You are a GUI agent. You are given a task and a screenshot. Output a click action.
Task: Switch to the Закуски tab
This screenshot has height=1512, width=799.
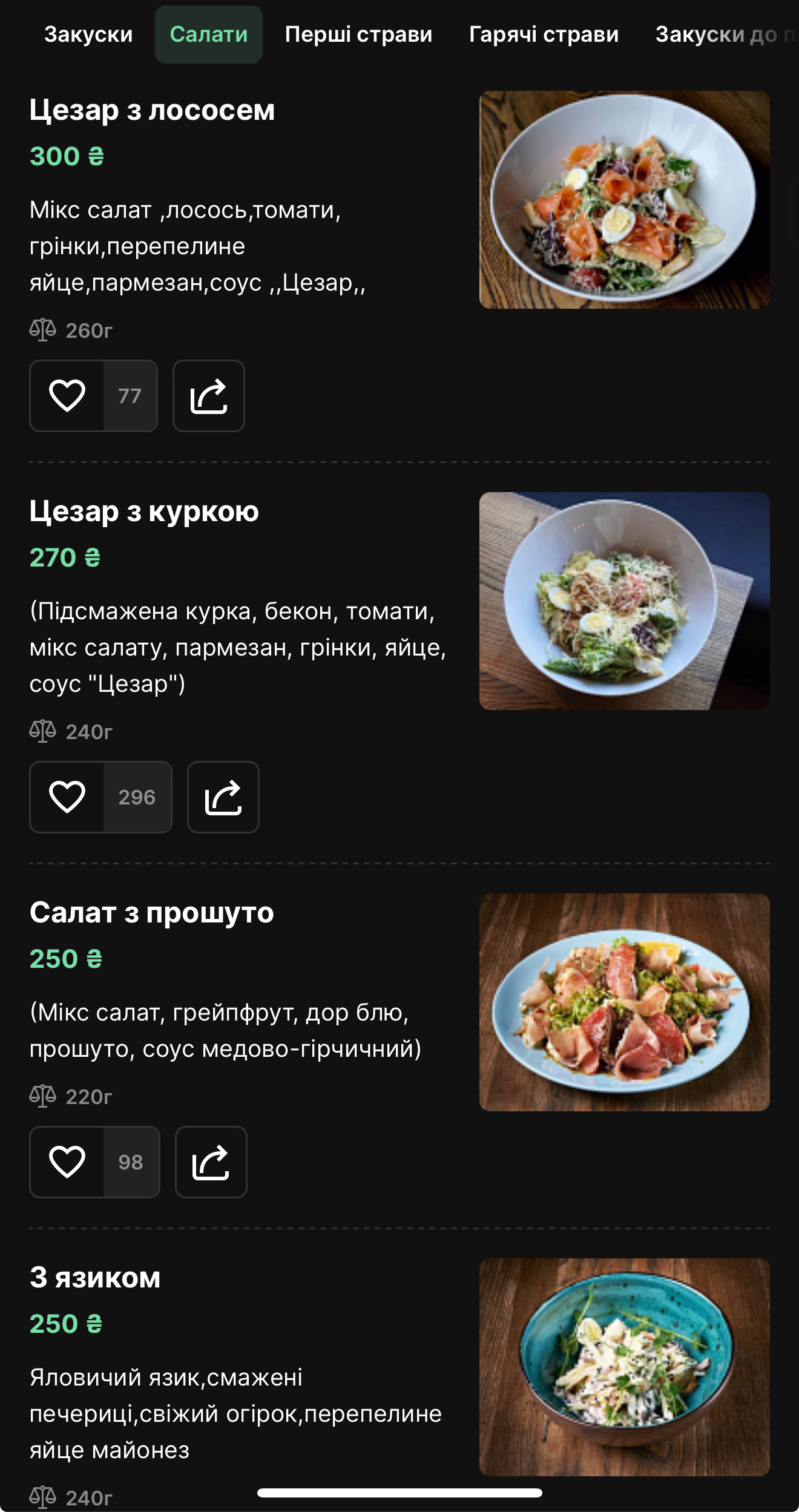(x=88, y=35)
